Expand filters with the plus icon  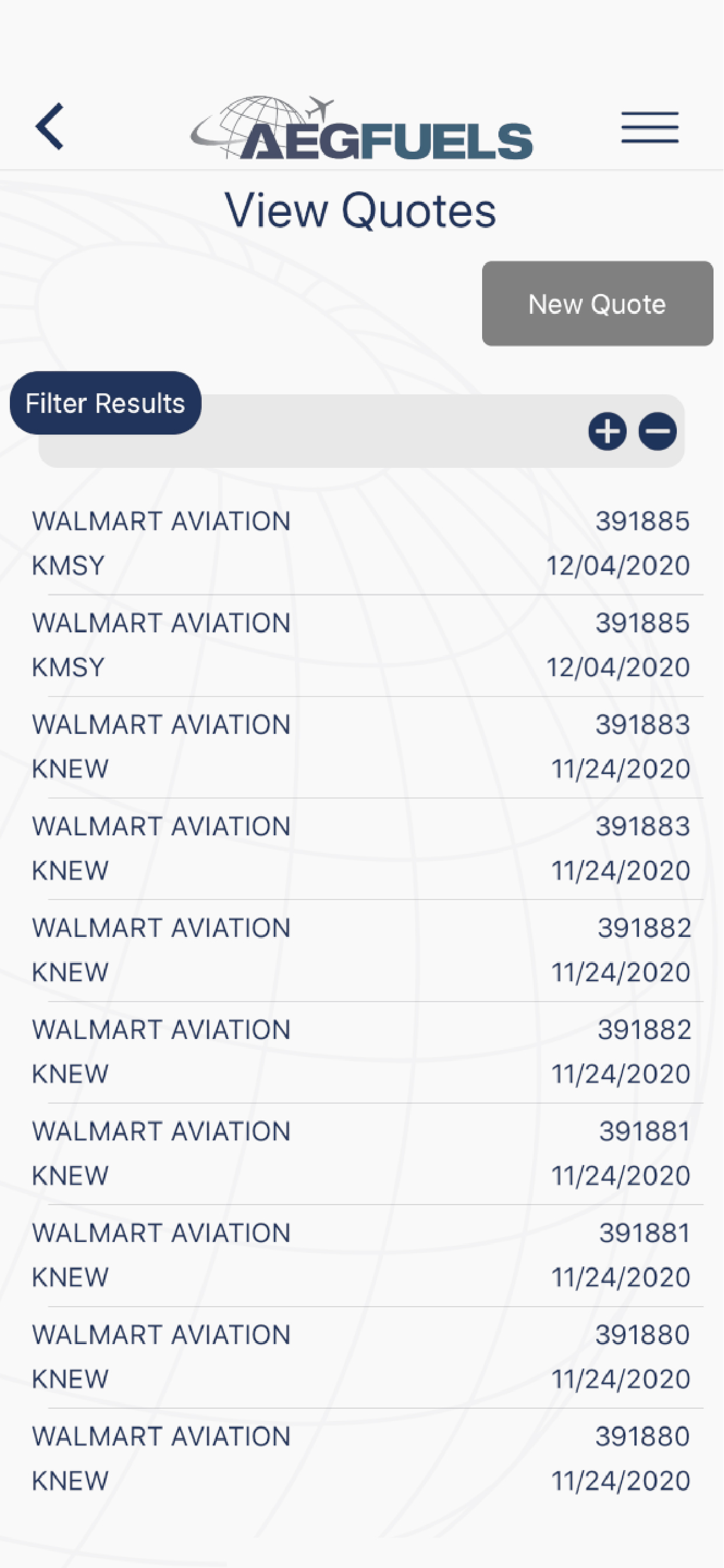point(607,432)
